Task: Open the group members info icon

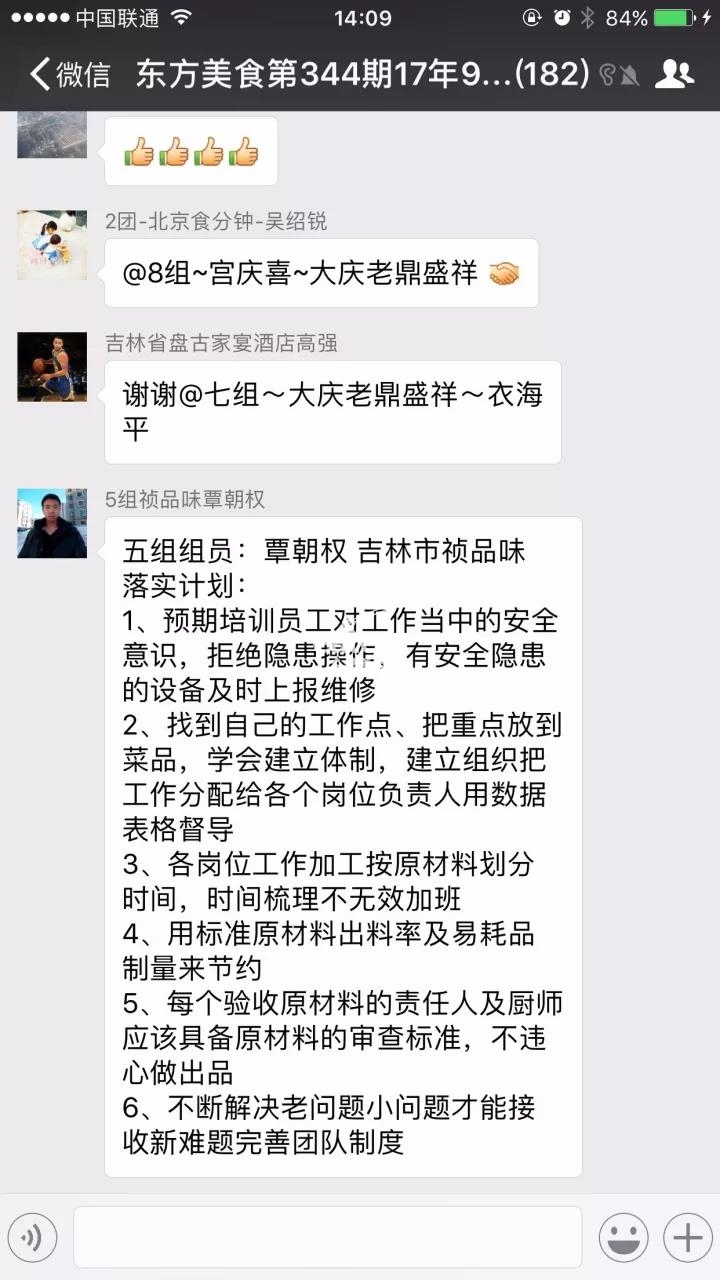Action: click(x=674, y=74)
